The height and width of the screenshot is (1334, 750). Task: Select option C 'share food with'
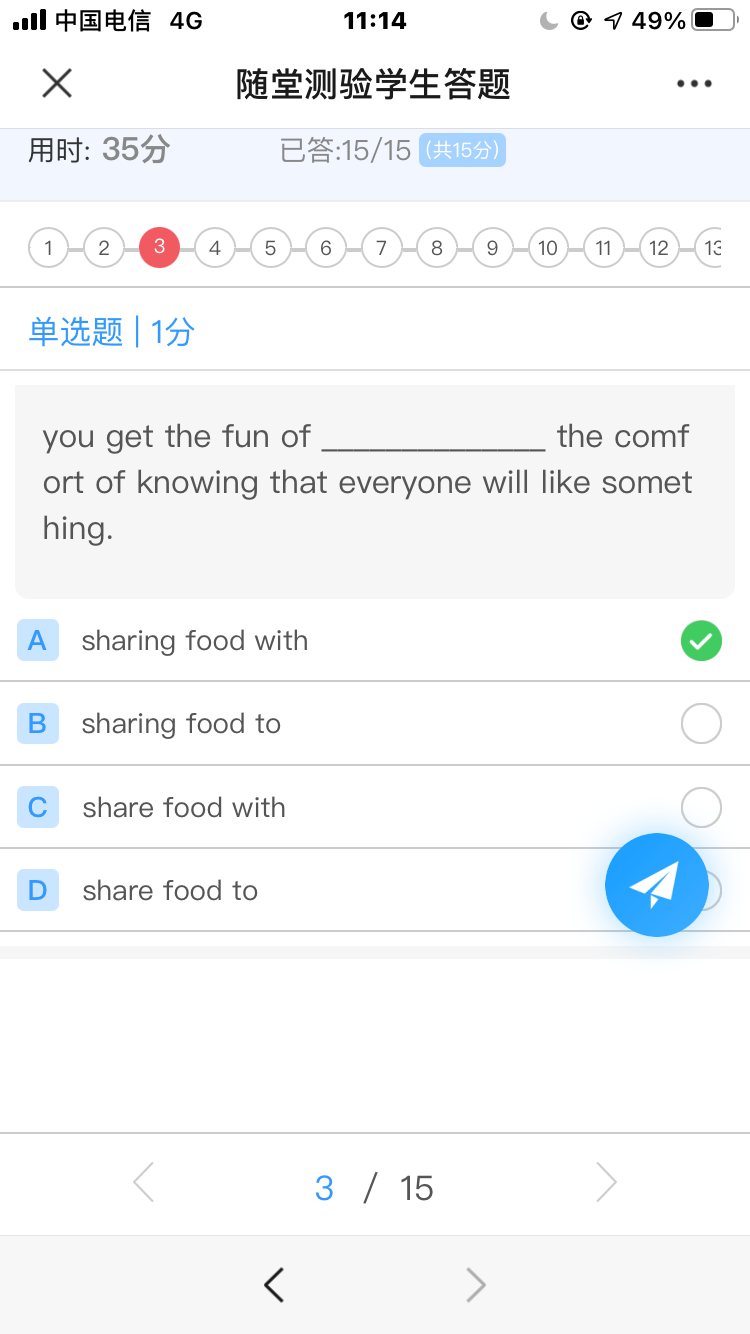click(x=375, y=807)
